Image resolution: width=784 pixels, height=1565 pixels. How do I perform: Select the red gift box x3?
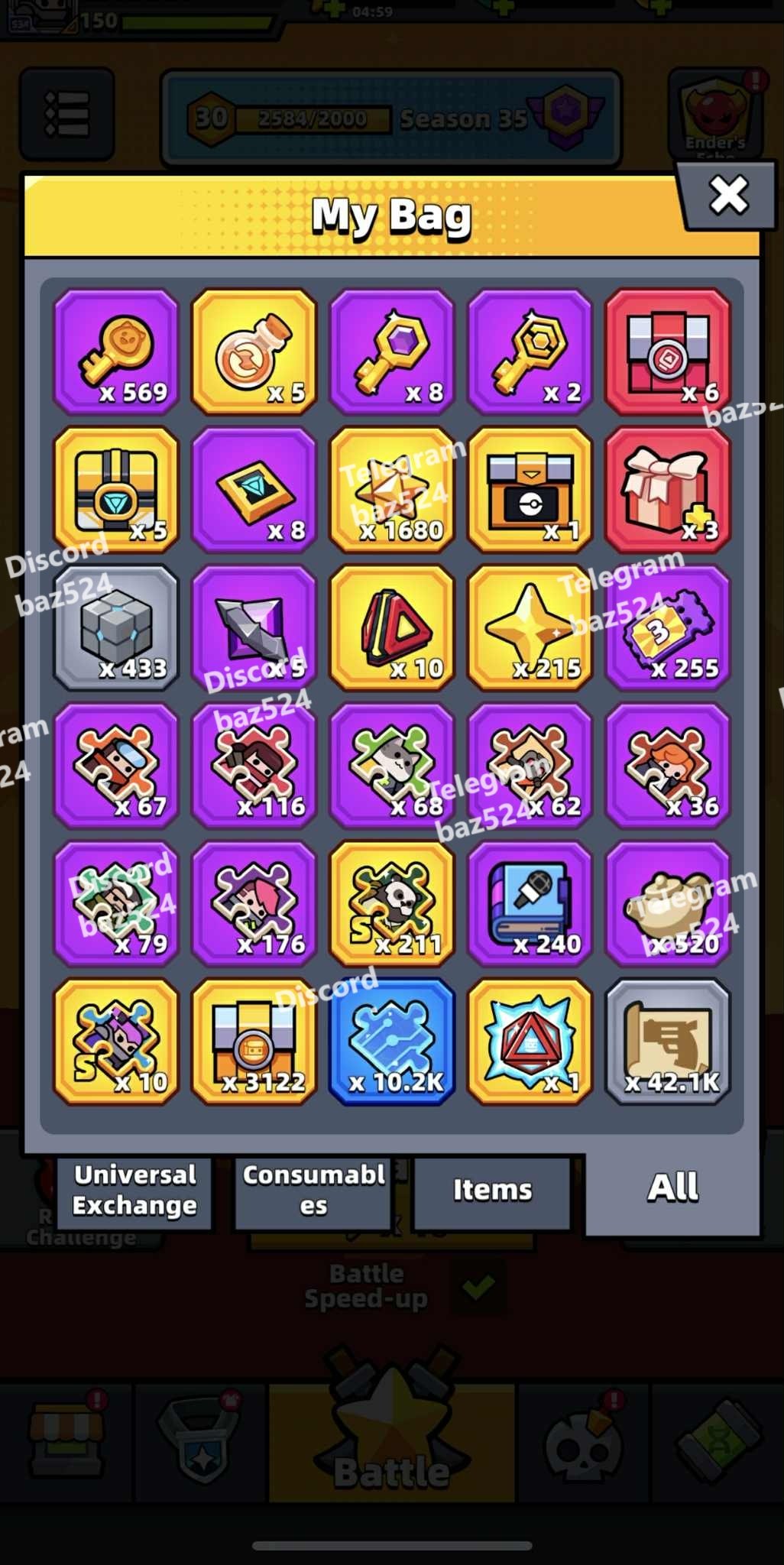tap(668, 490)
